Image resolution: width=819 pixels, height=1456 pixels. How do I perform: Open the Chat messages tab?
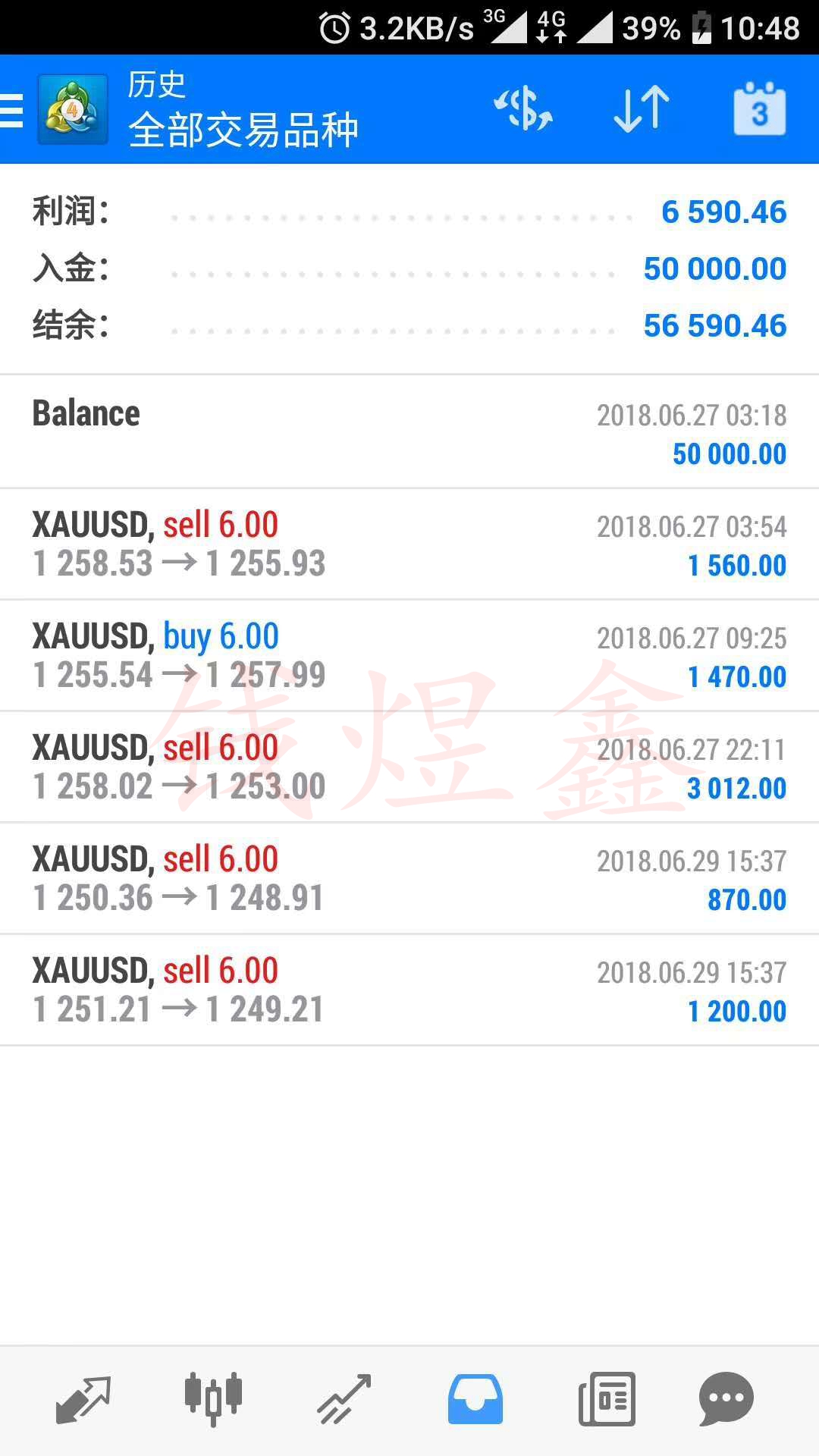point(726,1399)
